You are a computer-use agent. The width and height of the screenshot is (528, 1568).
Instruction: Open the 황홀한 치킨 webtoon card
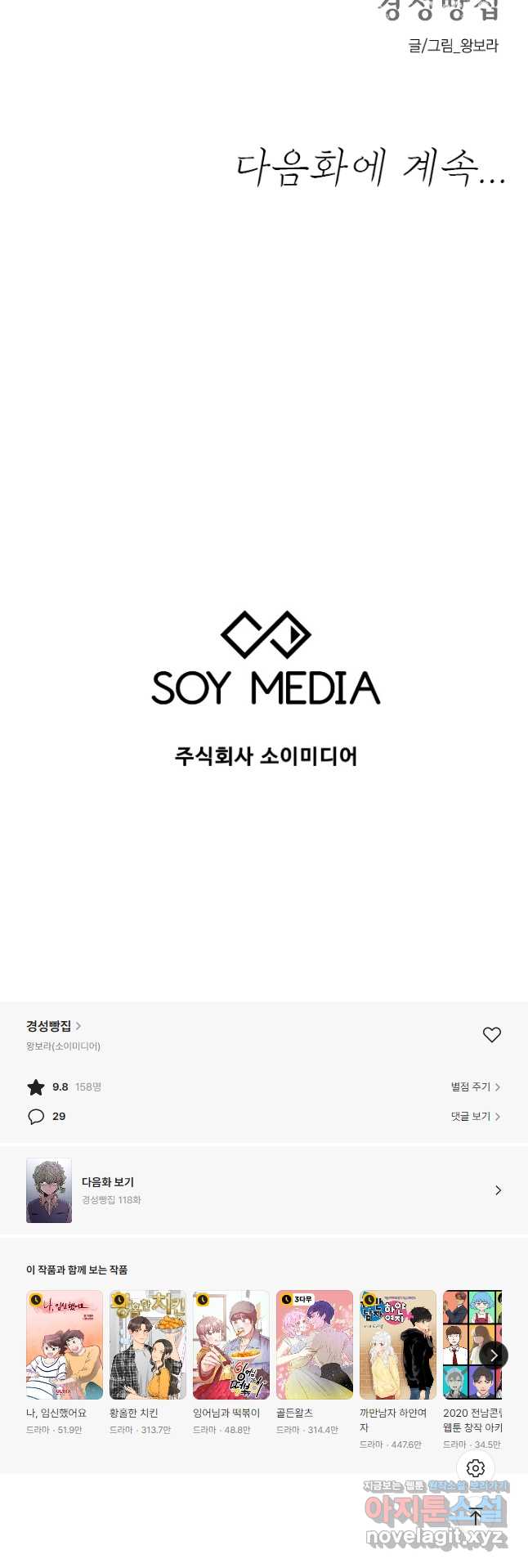tap(148, 1346)
